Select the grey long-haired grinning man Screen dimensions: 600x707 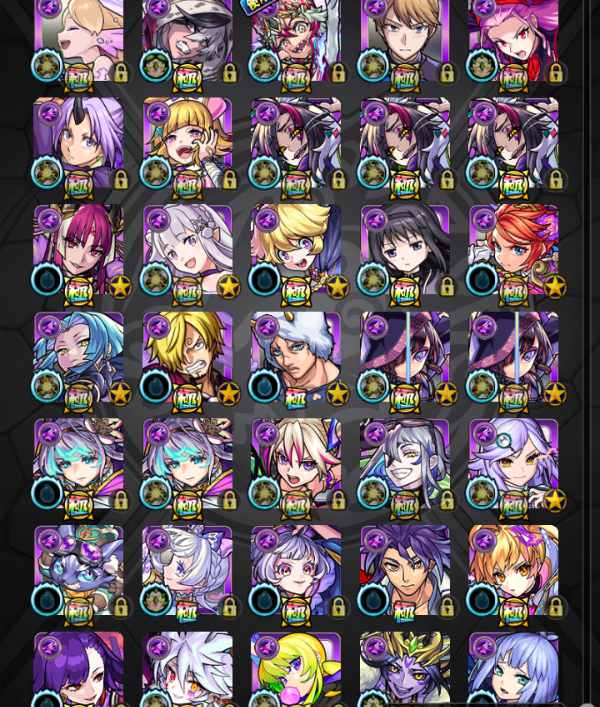click(404, 462)
